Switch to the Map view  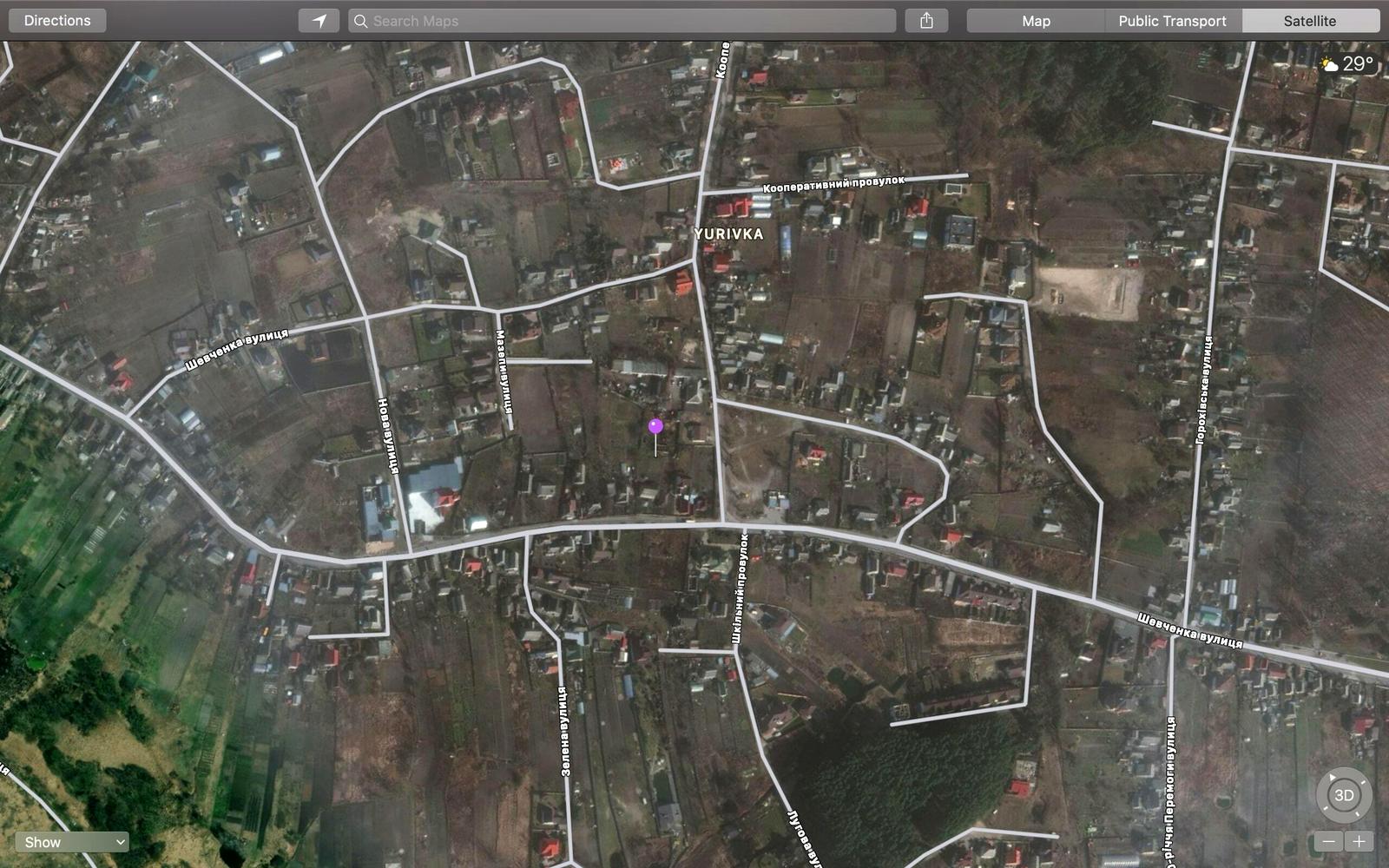pos(1035,20)
